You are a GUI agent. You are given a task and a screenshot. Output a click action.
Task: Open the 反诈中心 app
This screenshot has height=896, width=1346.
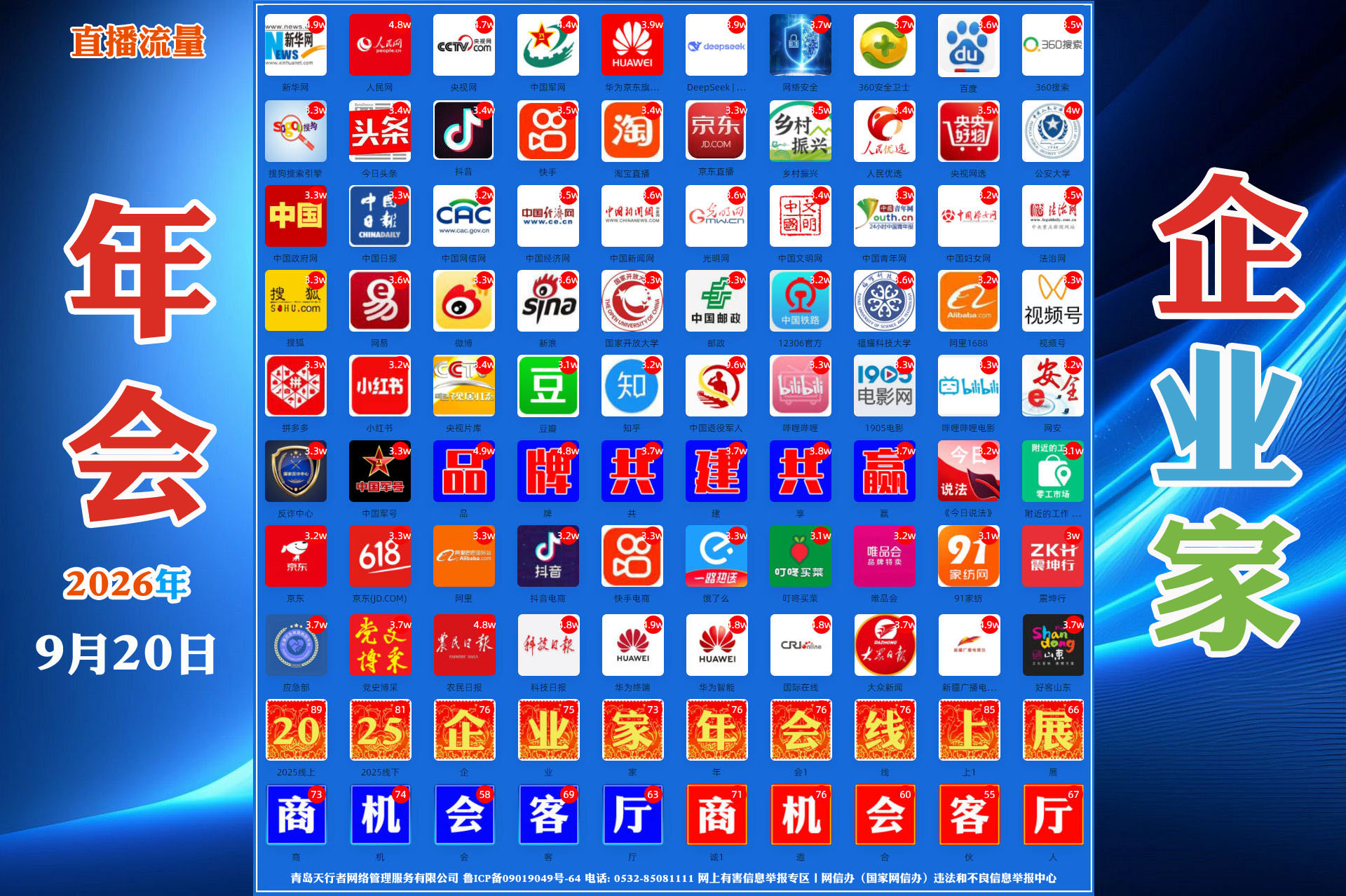tap(295, 471)
